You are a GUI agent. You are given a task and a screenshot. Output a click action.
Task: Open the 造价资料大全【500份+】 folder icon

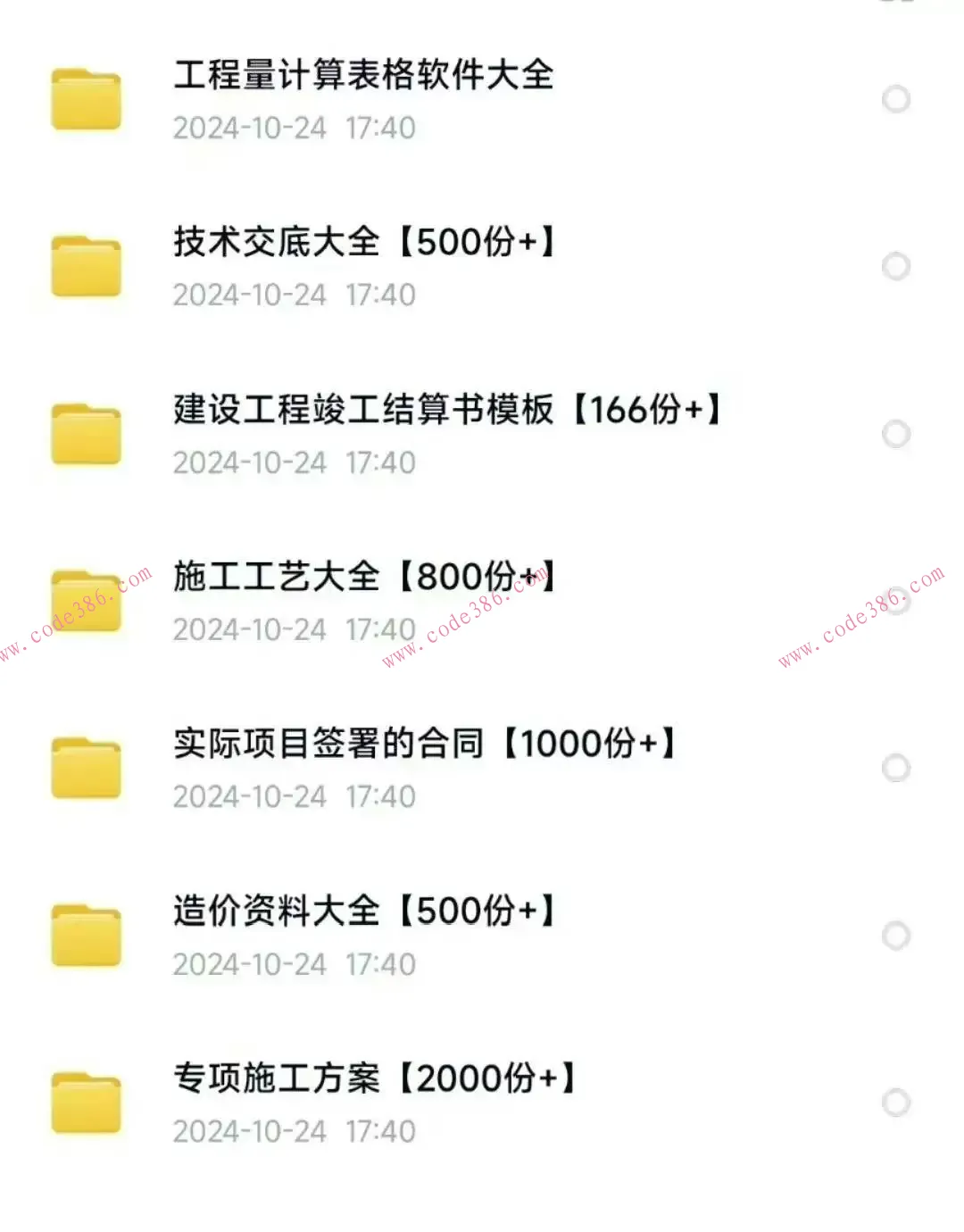pos(86,937)
